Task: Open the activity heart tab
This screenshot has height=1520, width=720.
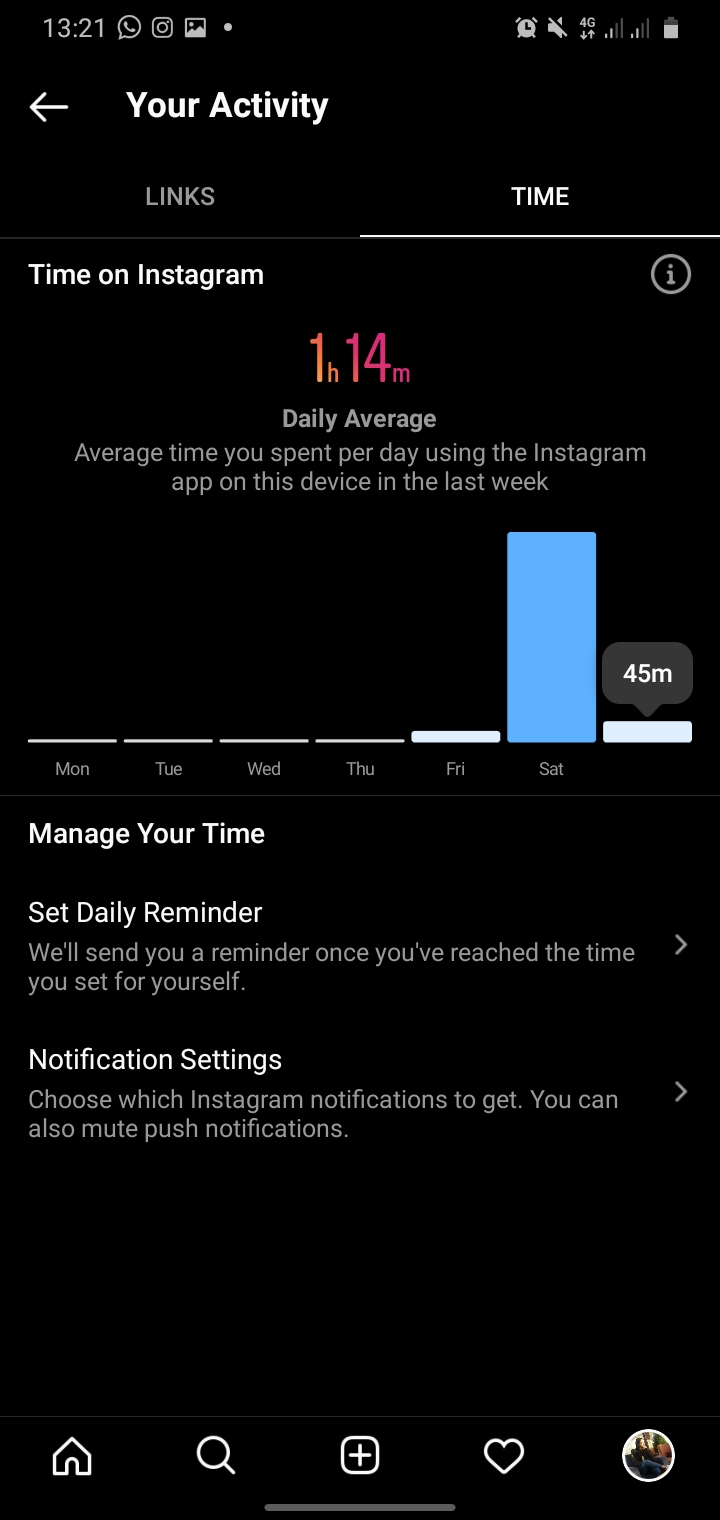Action: pyautogui.click(x=504, y=1456)
